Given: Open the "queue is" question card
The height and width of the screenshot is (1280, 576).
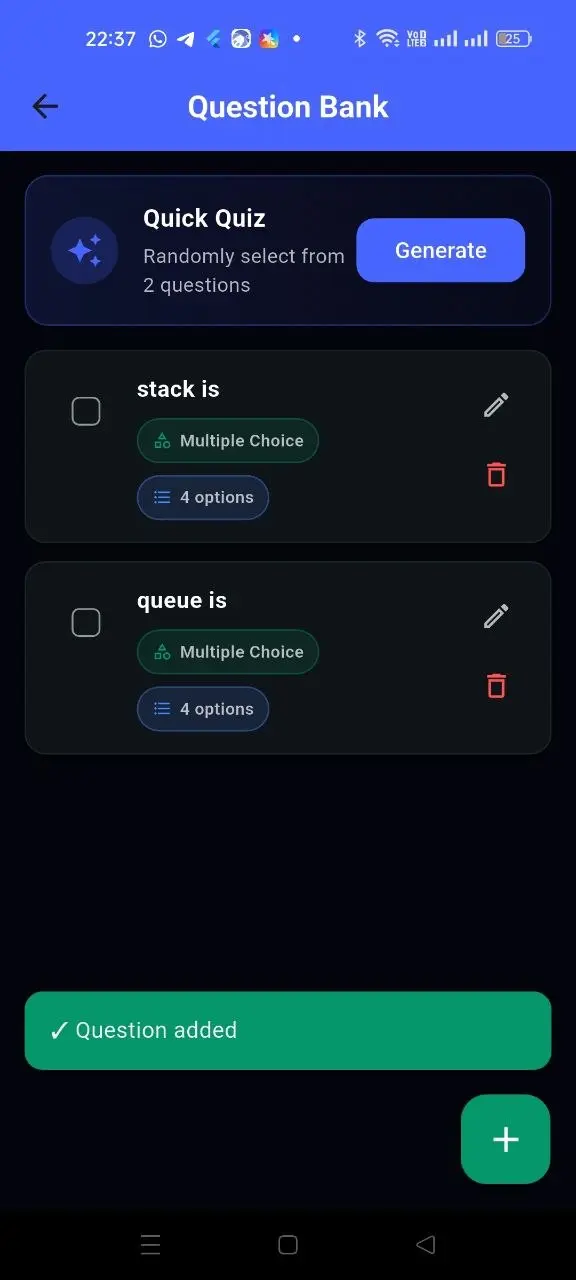Looking at the screenshot, I should pos(288,658).
